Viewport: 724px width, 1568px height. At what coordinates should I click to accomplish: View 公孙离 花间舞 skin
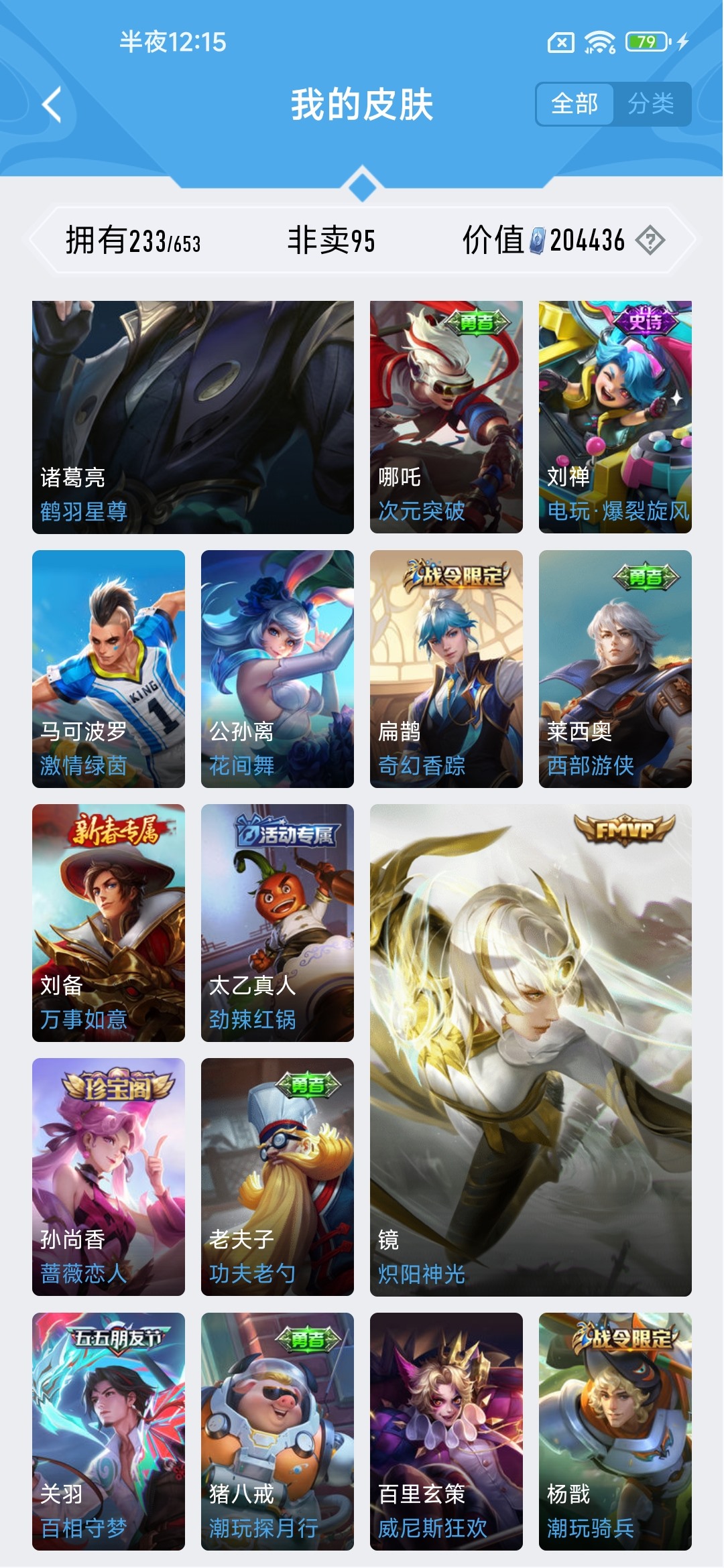(277, 669)
